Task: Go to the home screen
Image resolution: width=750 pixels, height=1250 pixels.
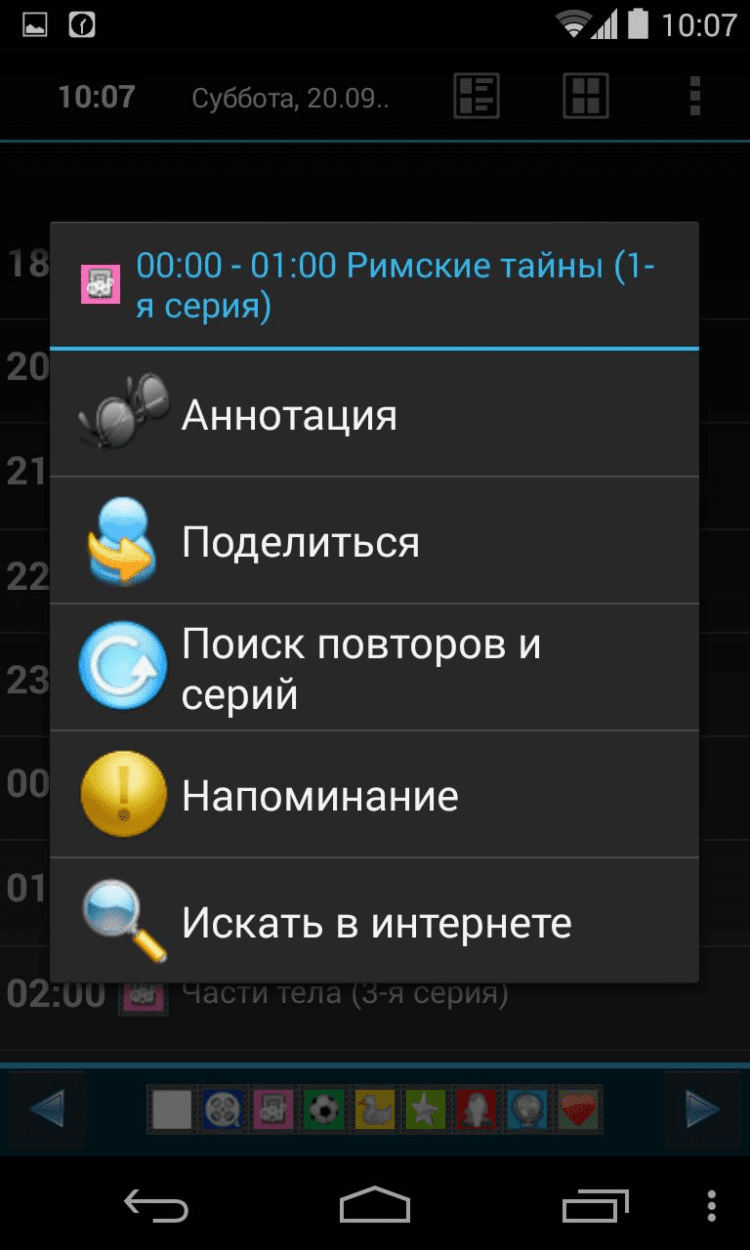Action: click(x=375, y=1205)
